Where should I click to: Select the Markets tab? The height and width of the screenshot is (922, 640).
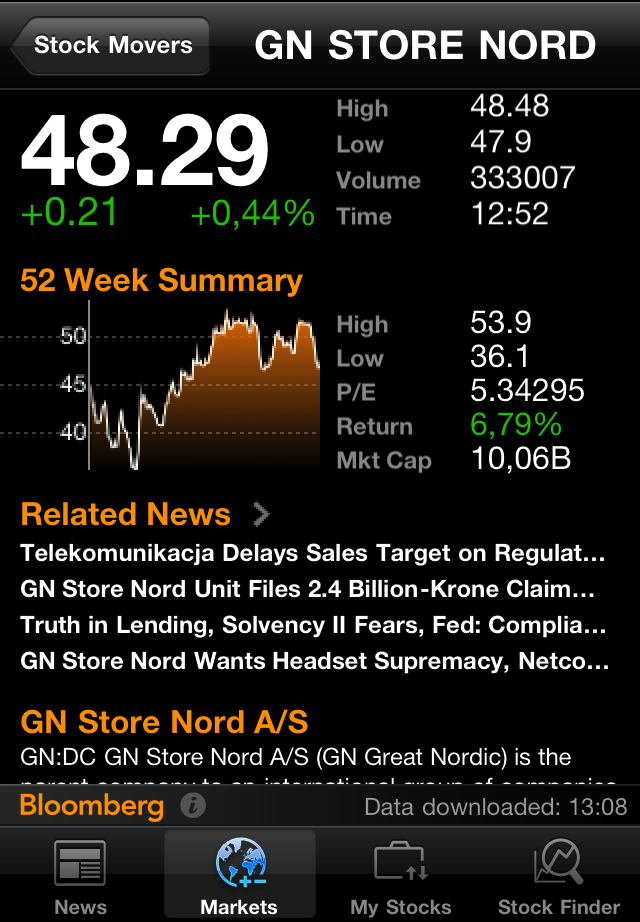(239, 877)
